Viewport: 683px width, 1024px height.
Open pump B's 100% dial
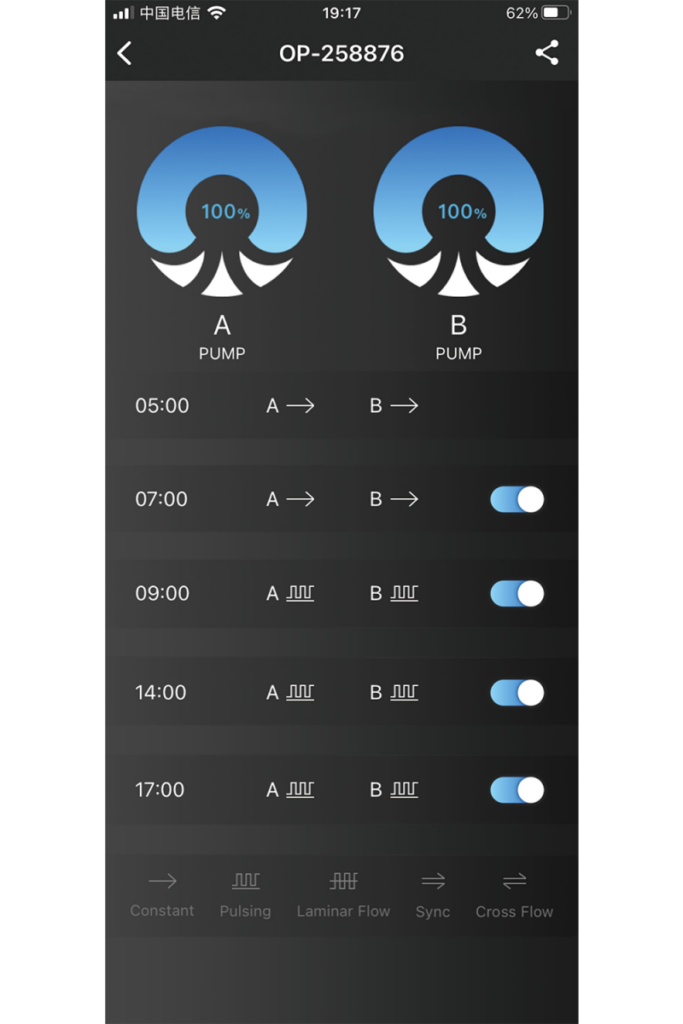(459, 212)
